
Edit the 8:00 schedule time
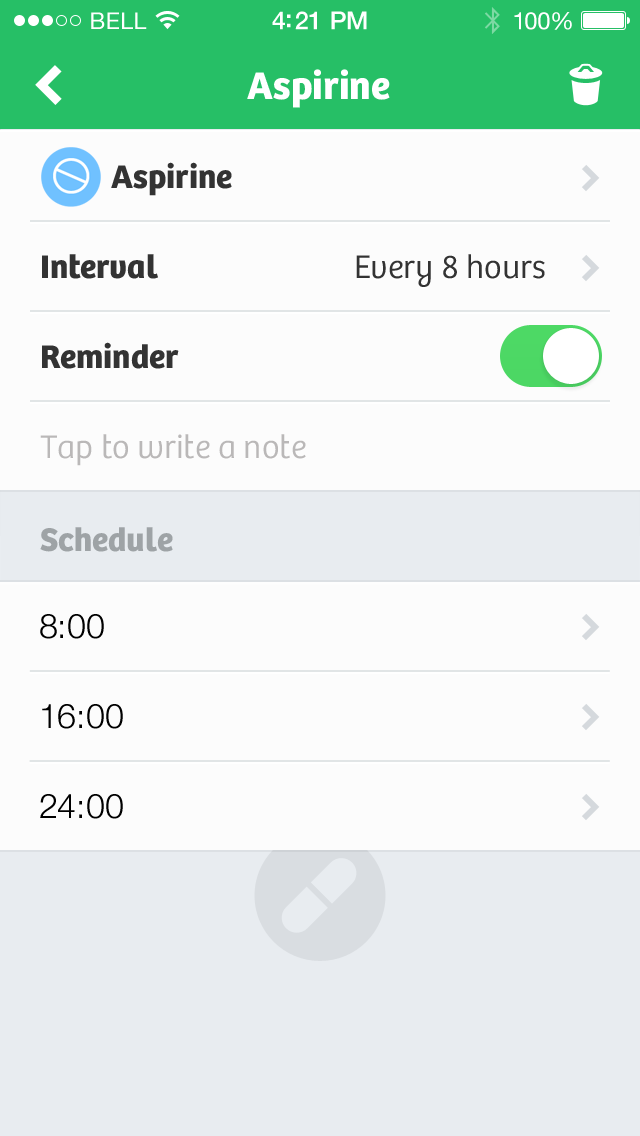pos(320,627)
